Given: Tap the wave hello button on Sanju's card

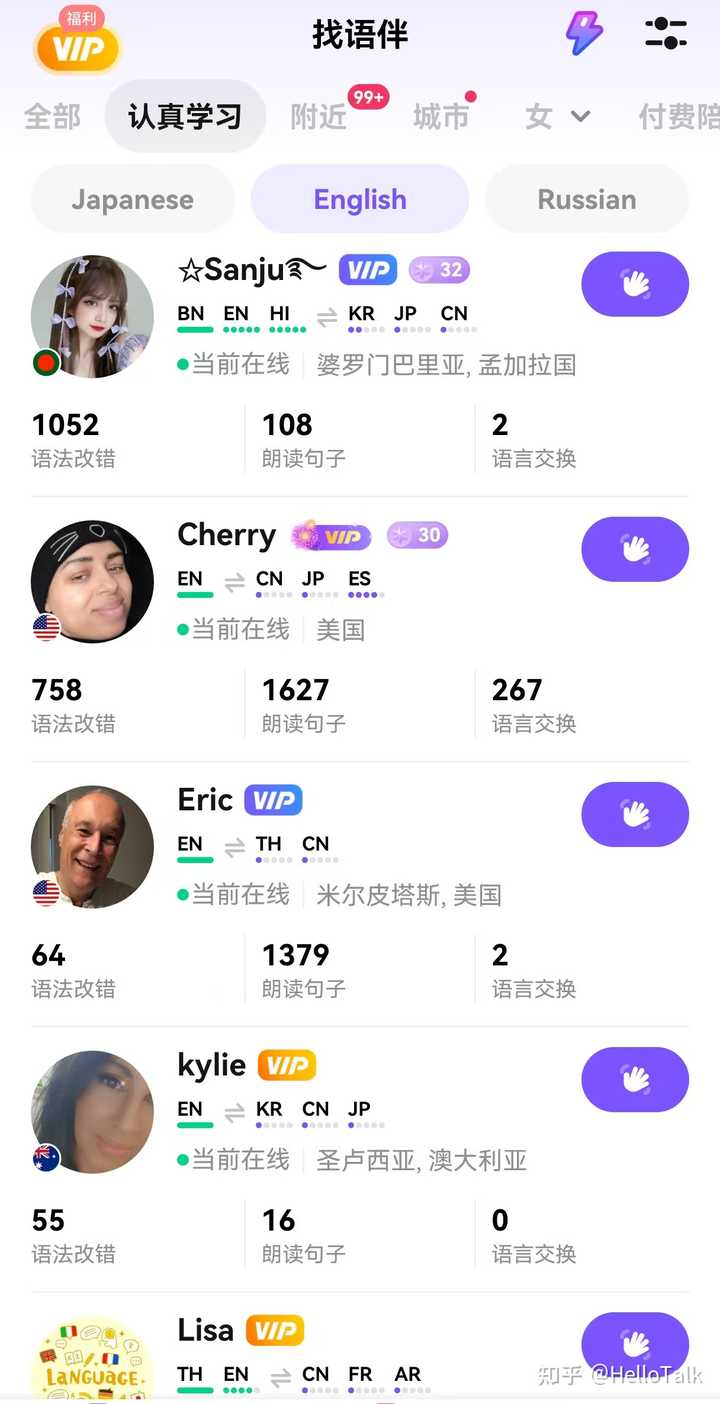Looking at the screenshot, I should tap(635, 284).
